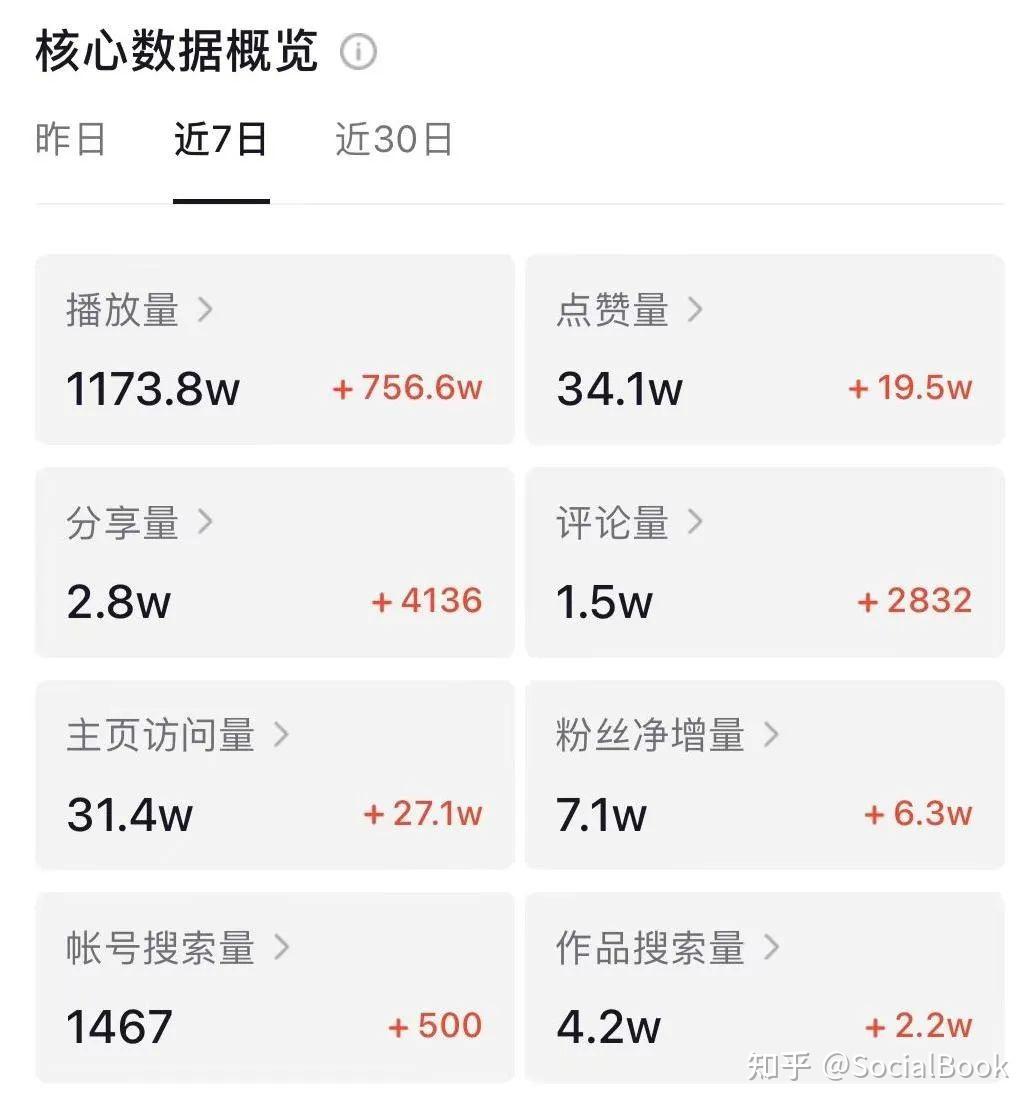Switch to the 昨日 tab
The image size is (1036, 1110).
pos(70,140)
